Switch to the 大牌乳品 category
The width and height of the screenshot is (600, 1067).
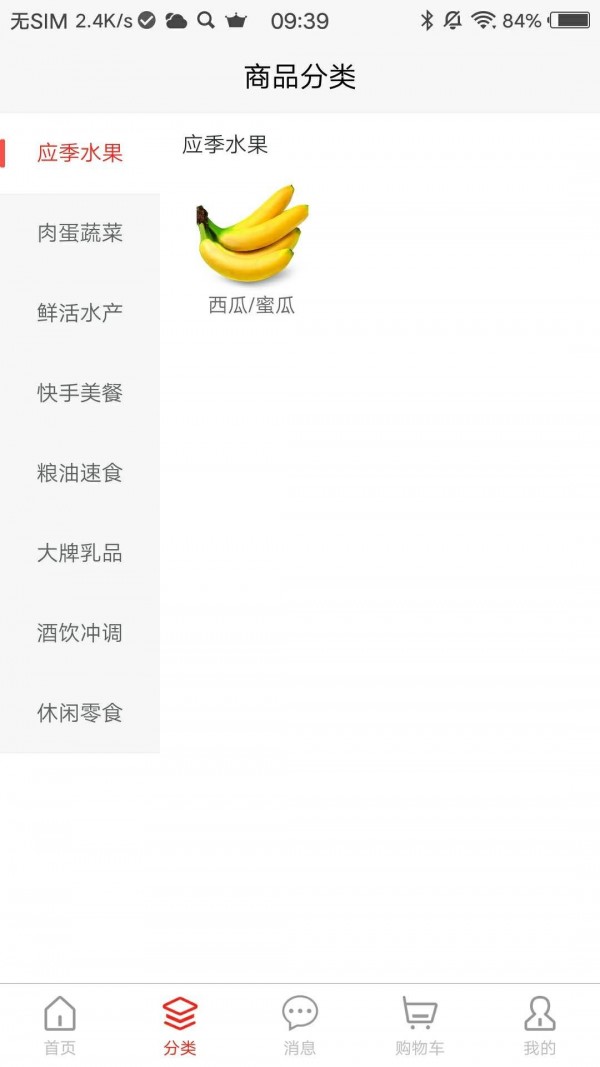80,553
